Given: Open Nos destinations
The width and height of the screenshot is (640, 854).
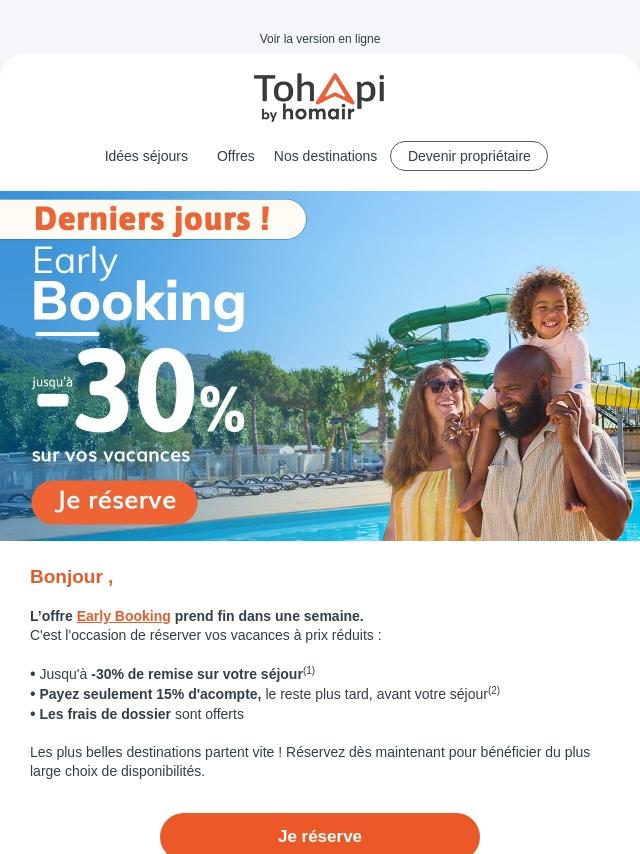Looking at the screenshot, I should pyautogui.click(x=325, y=156).
